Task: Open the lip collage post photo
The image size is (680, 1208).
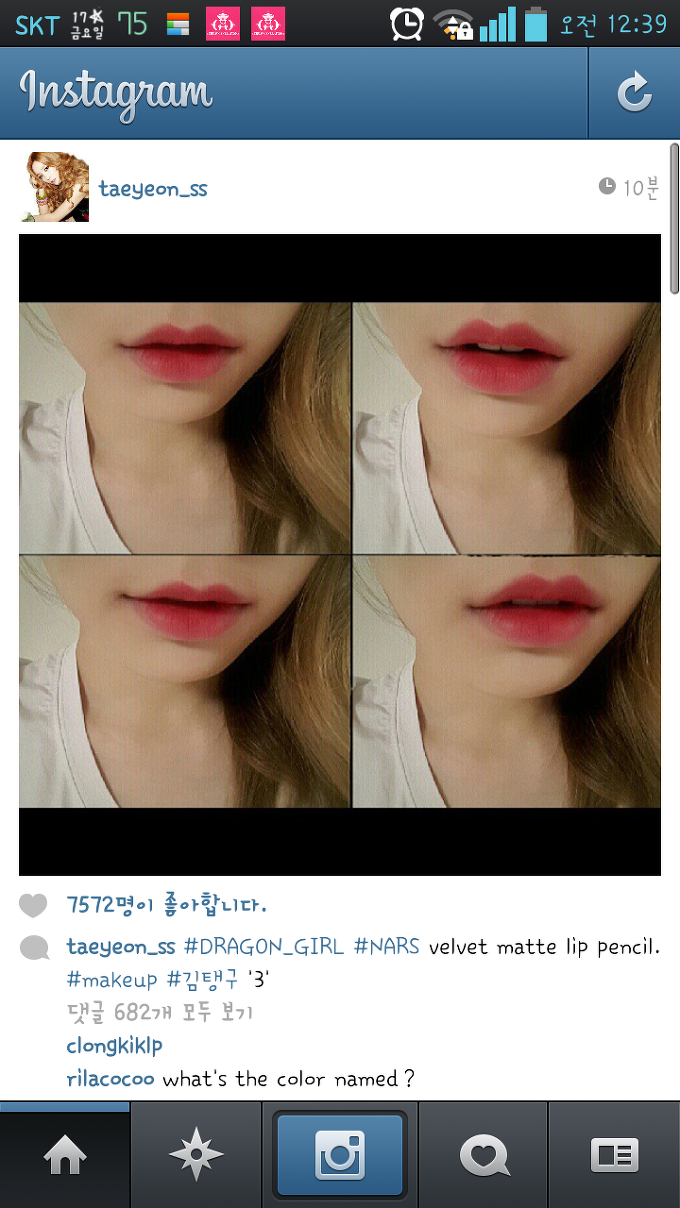Action: (x=340, y=555)
